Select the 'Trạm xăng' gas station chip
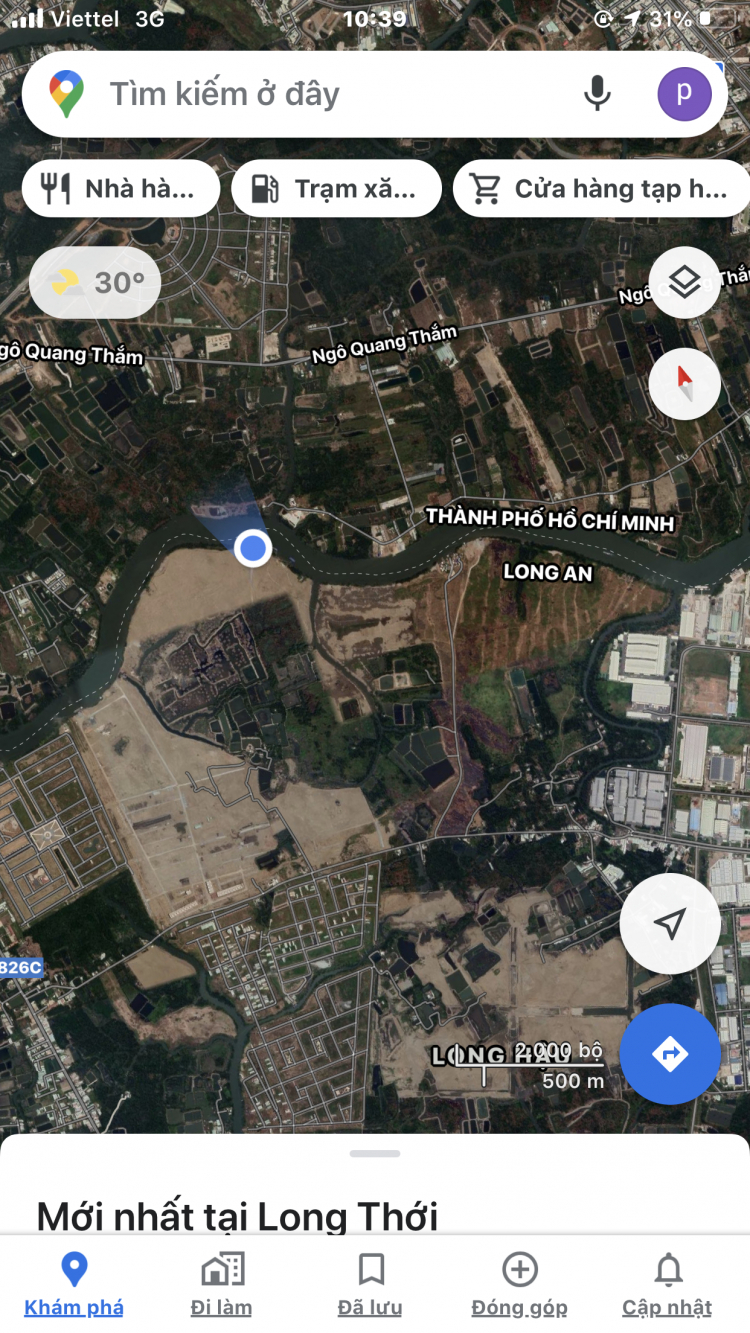Image resolution: width=750 pixels, height=1333 pixels. pos(336,189)
